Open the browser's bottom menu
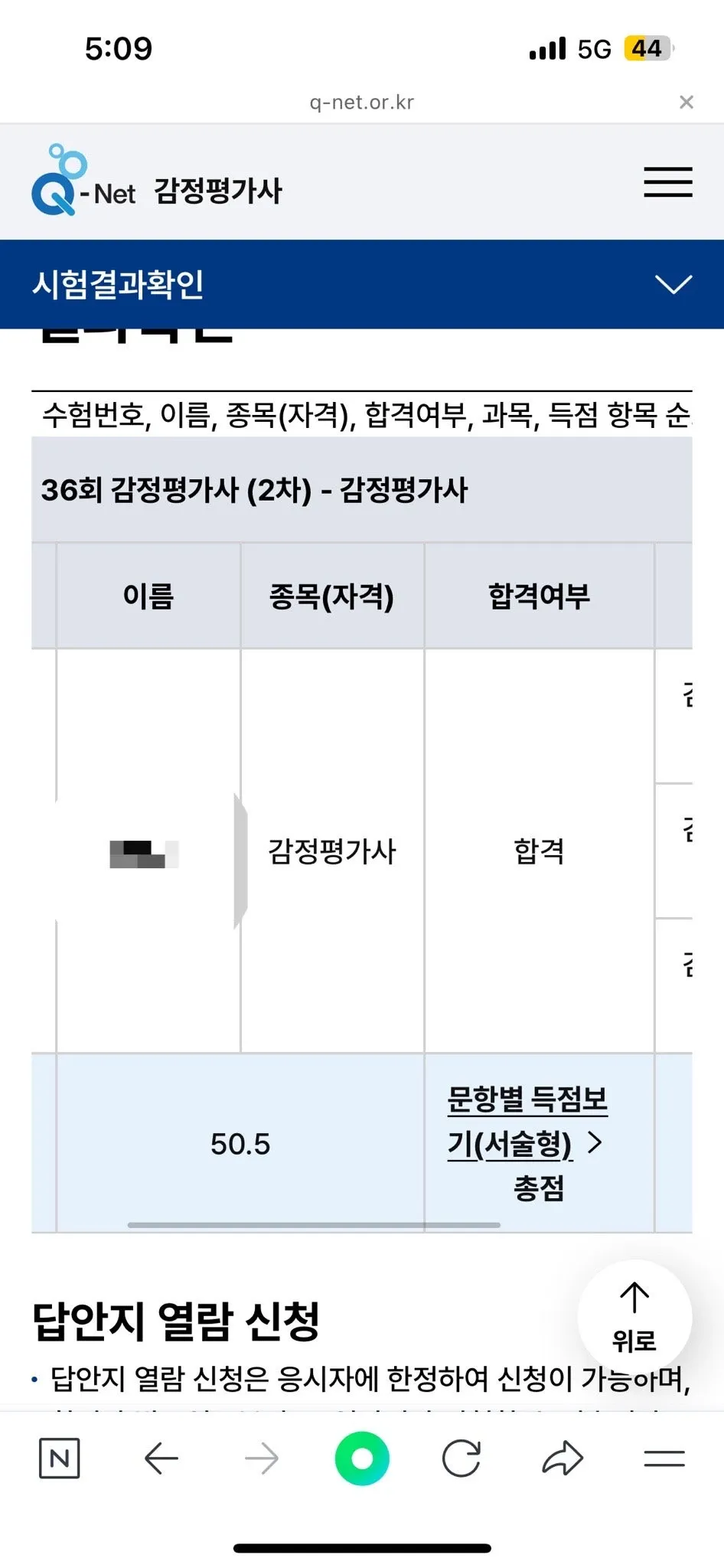Screen dimensions: 724x1568 [x=664, y=1458]
